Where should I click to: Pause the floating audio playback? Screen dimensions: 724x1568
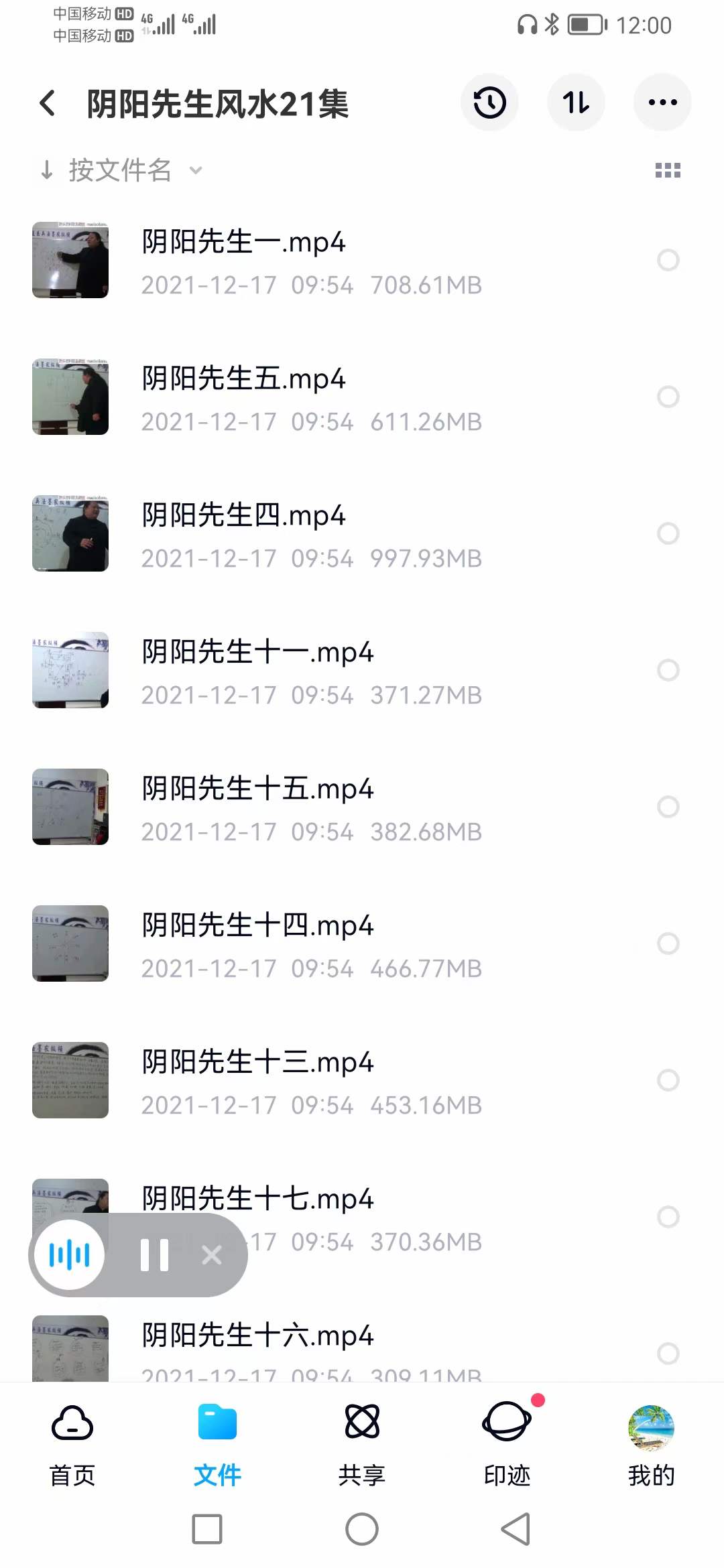point(154,1254)
